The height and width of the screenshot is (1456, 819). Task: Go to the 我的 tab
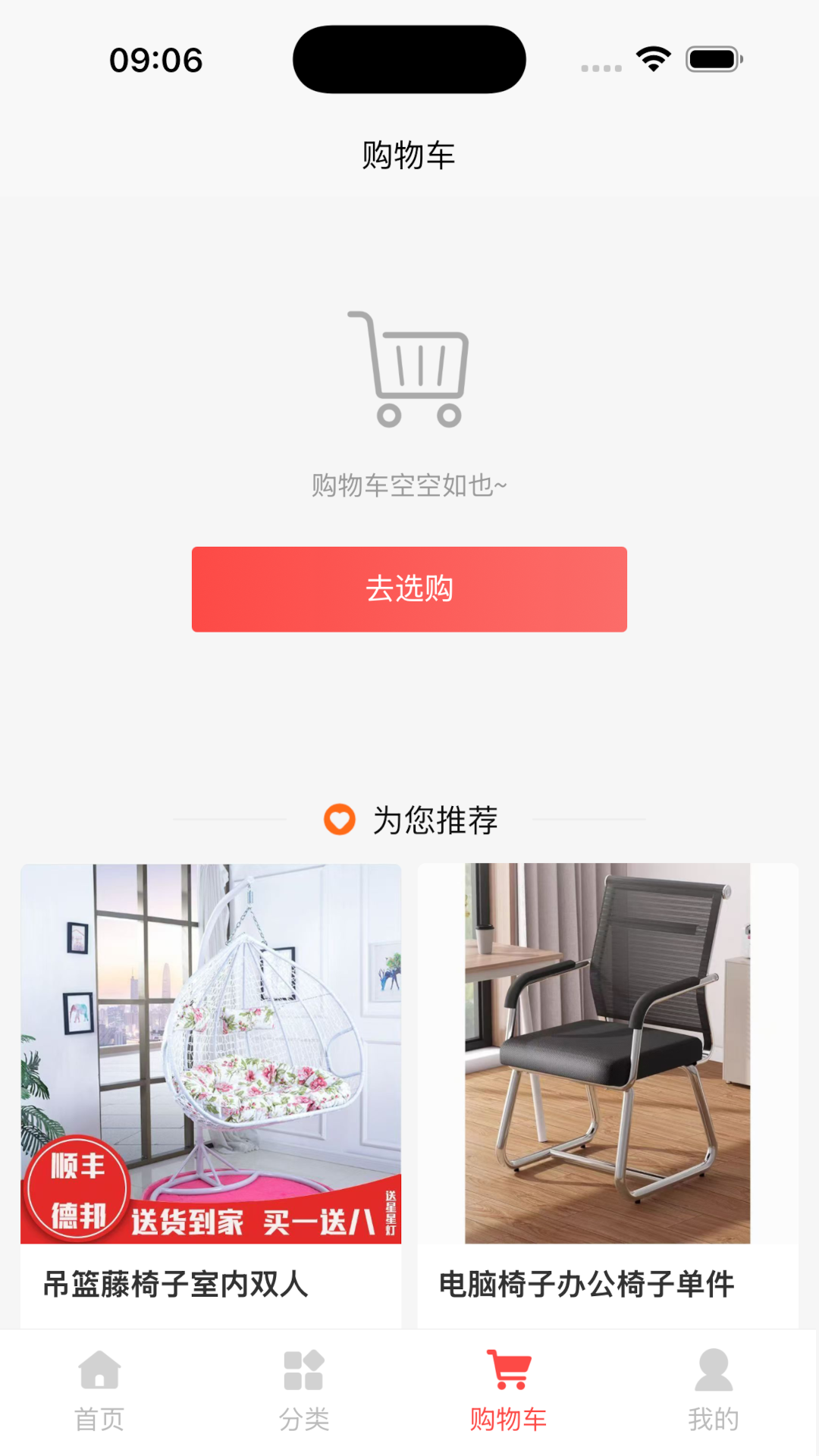point(713,1391)
